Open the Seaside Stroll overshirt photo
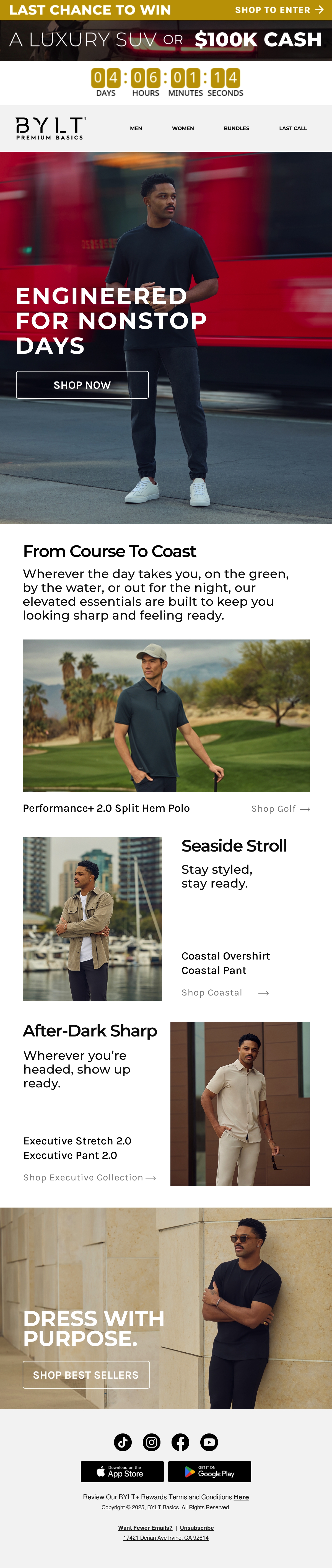332x1568 pixels. [x=92, y=919]
